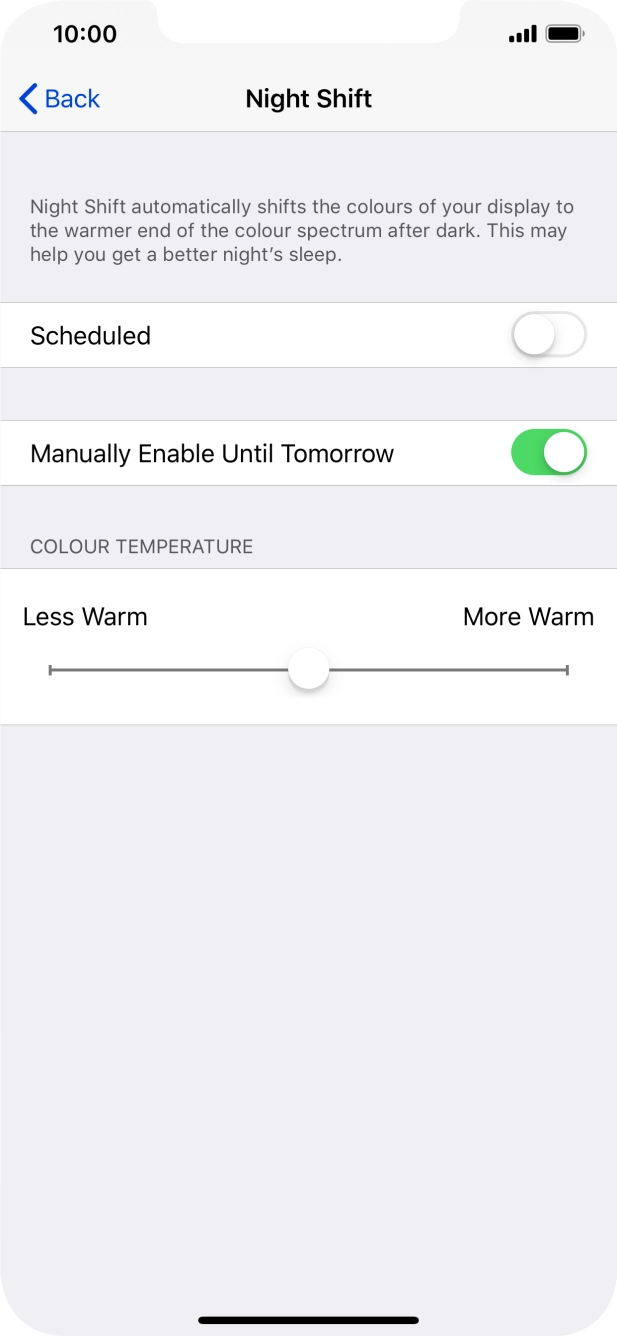Turn on the Scheduled switch
Screen dimensions: 617x1336
[548, 336]
